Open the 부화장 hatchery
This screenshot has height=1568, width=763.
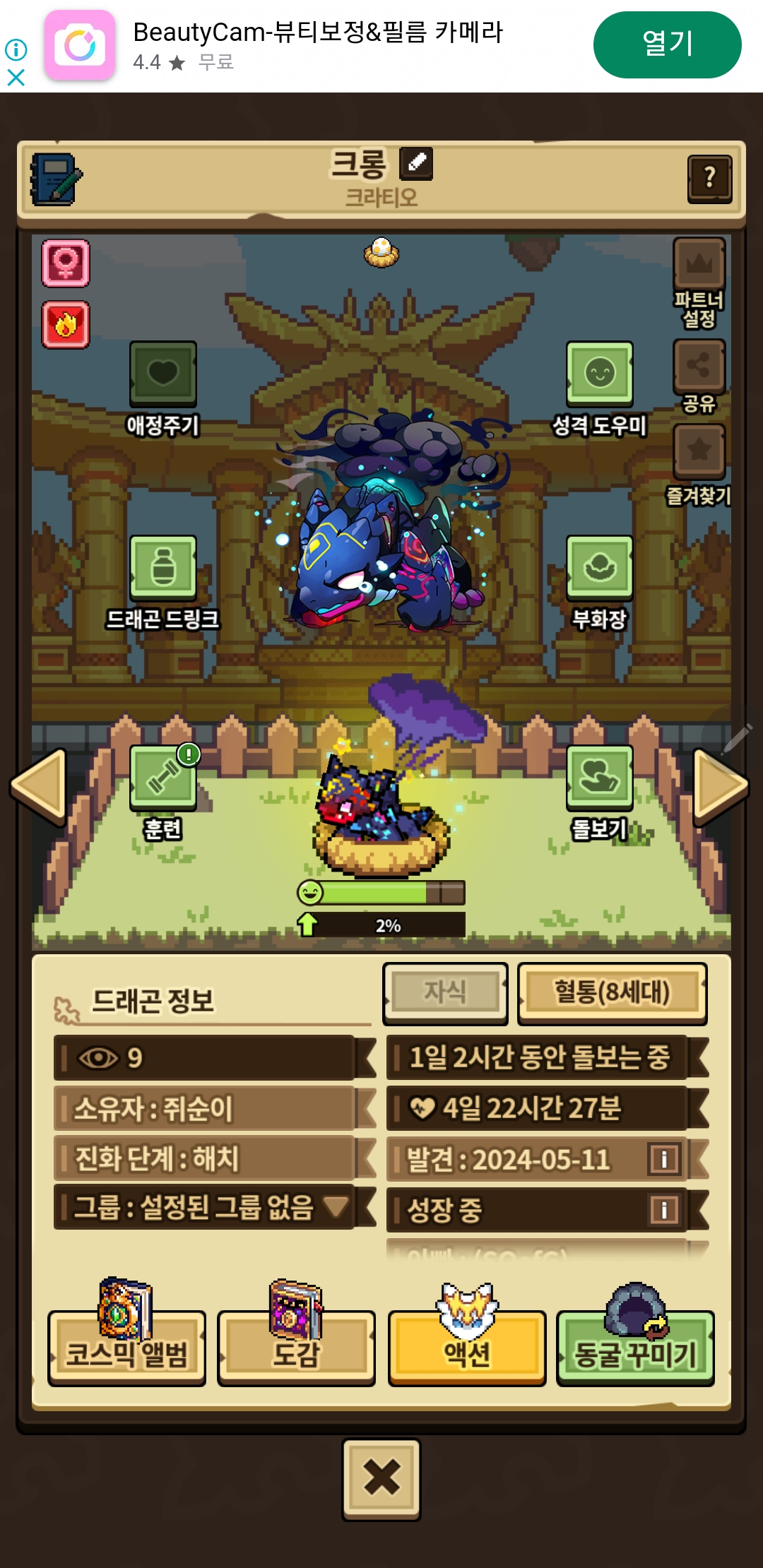[x=599, y=568]
